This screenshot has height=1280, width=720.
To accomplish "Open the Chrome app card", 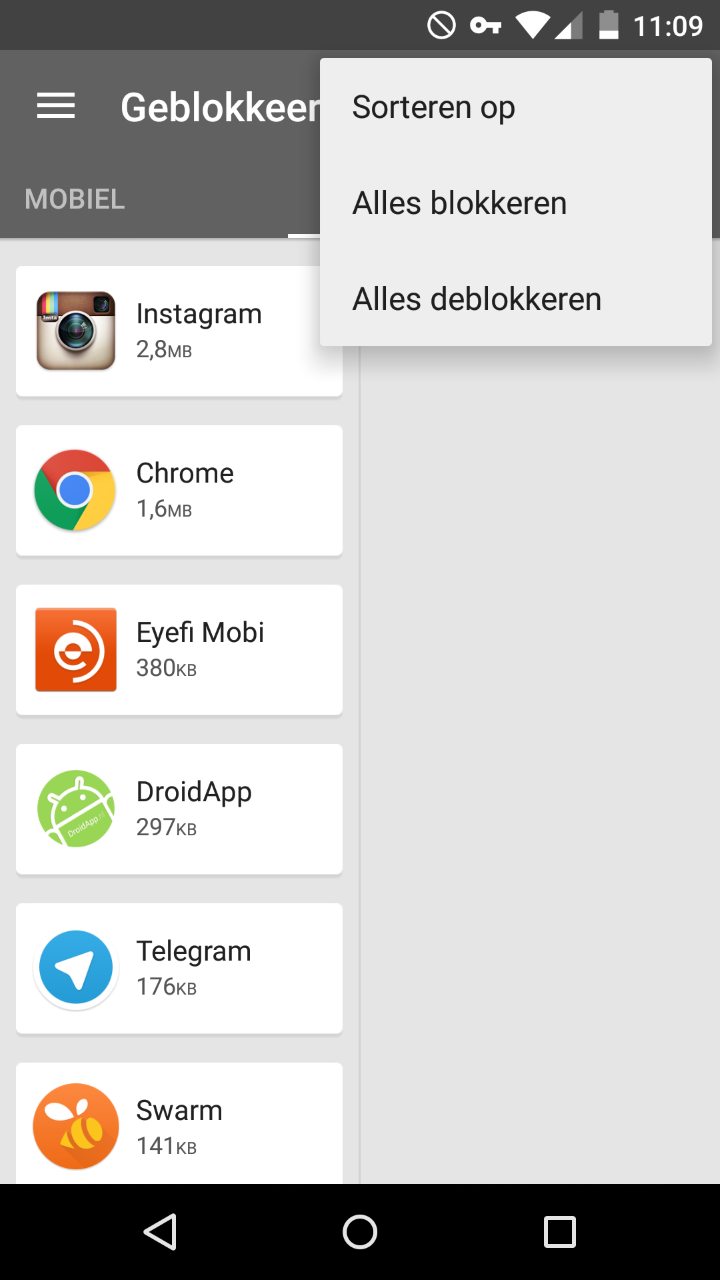I will (179, 490).
